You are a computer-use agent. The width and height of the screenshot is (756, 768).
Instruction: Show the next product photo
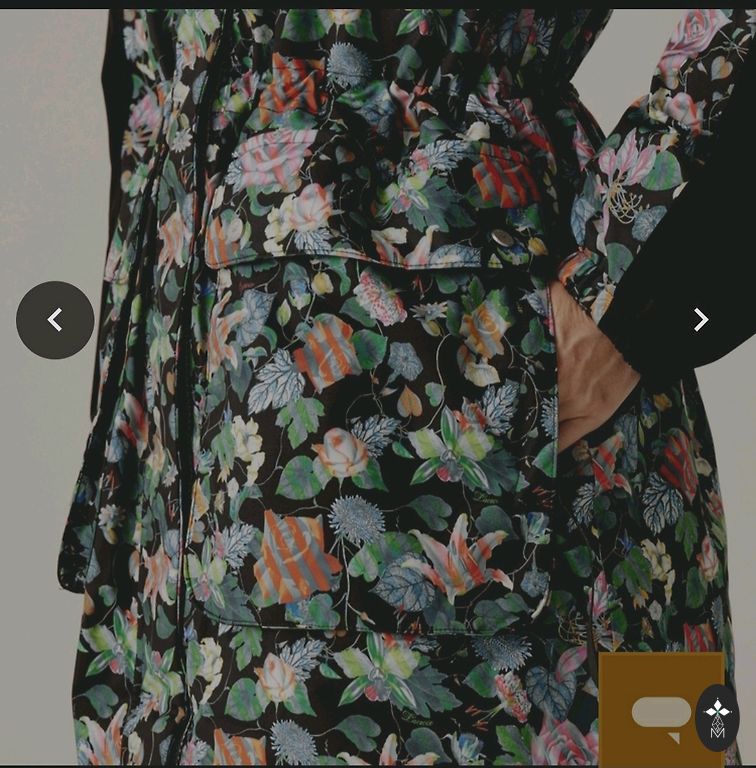tap(700, 320)
